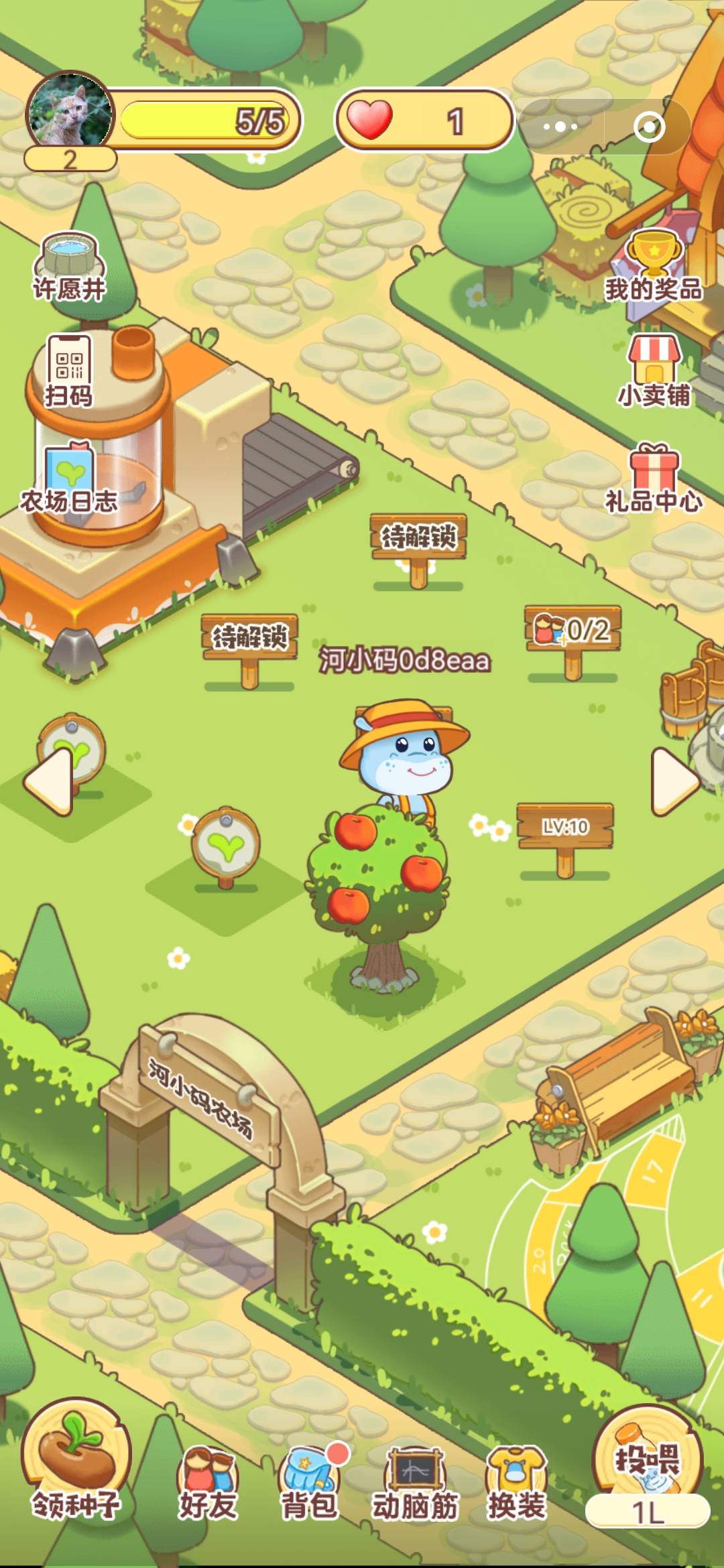The image size is (724, 1568).
Task: Open the 小卖铺 shop
Action: (653, 372)
